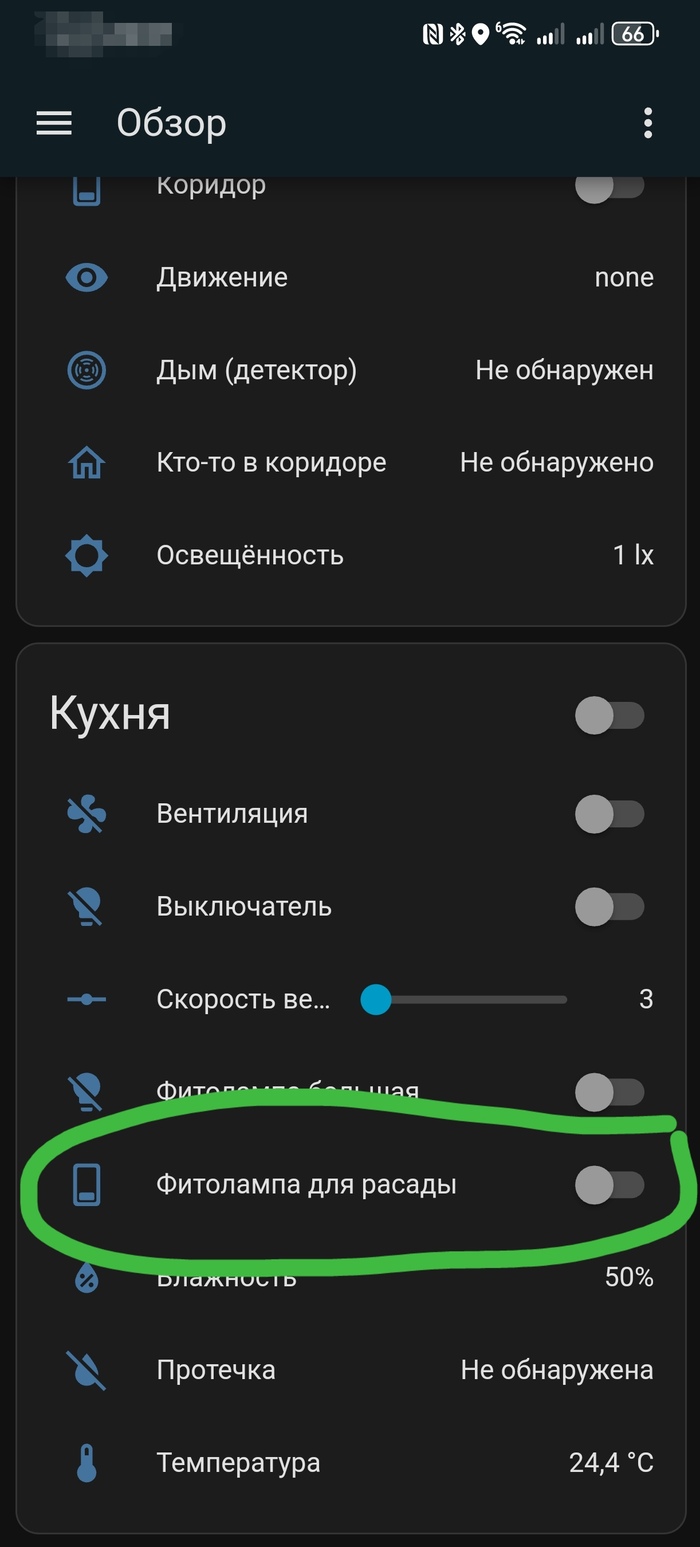Viewport: 700px width, 1547px height.
Task: Open the Кто-то в коридоре row
Action: [x=271, y=463]
